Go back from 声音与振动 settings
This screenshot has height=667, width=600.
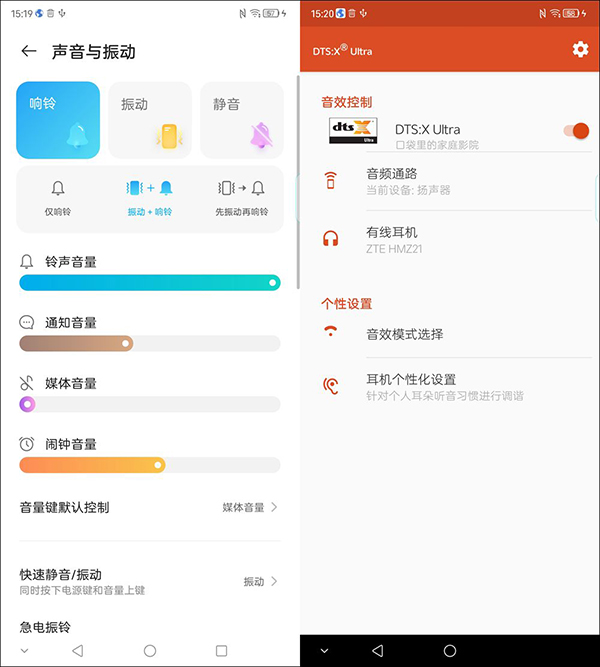[x=29, y=52]
